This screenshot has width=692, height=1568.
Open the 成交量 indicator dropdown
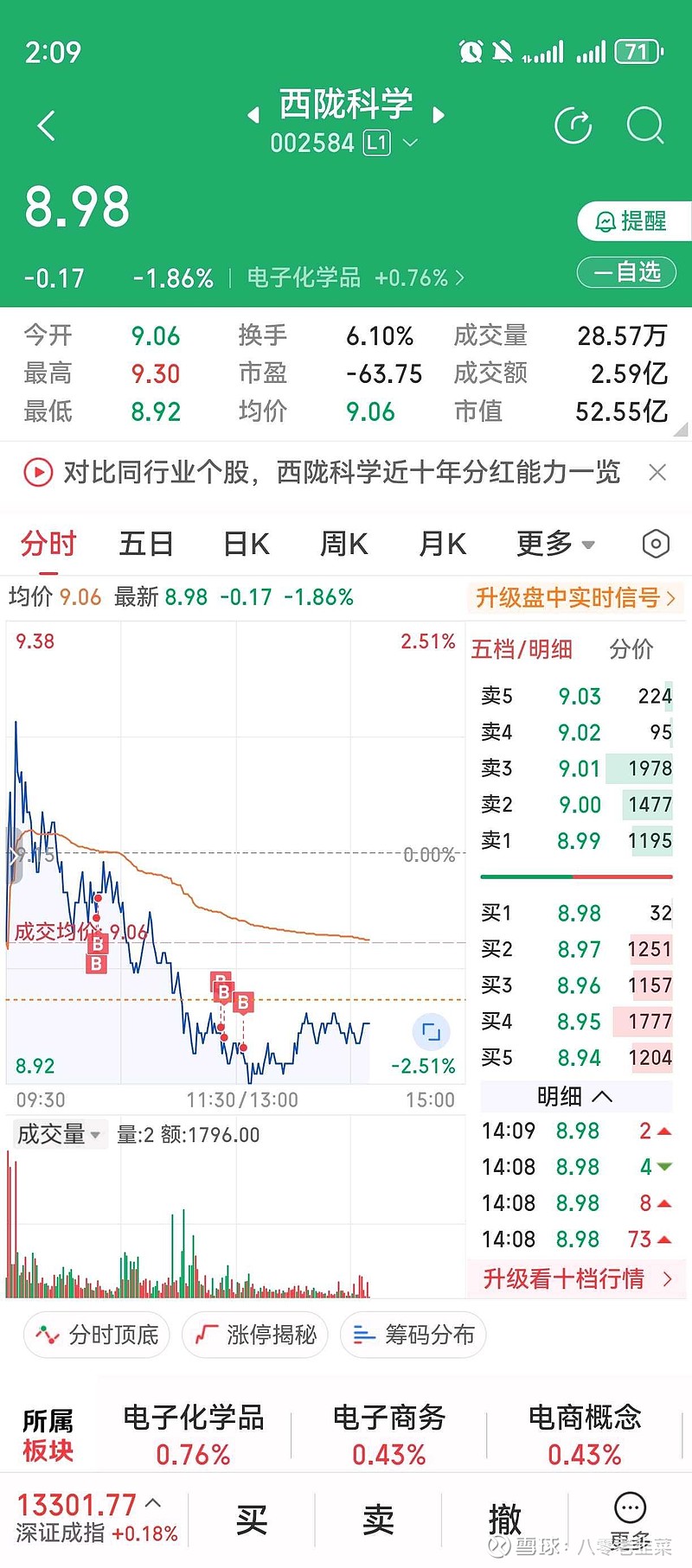tap(58, 1134)
